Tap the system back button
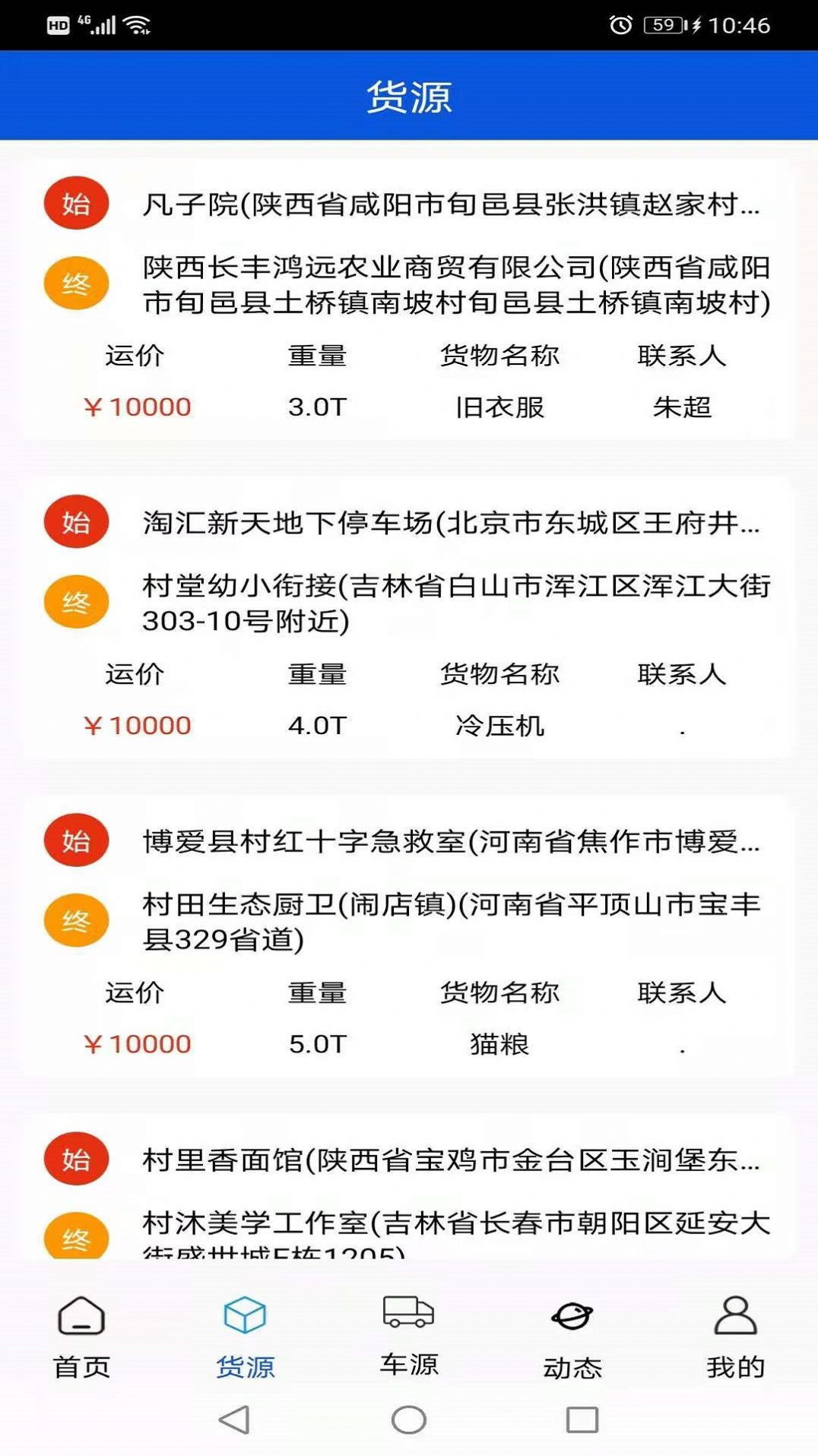This screenshot has width=818, height=1456. 234,1420
